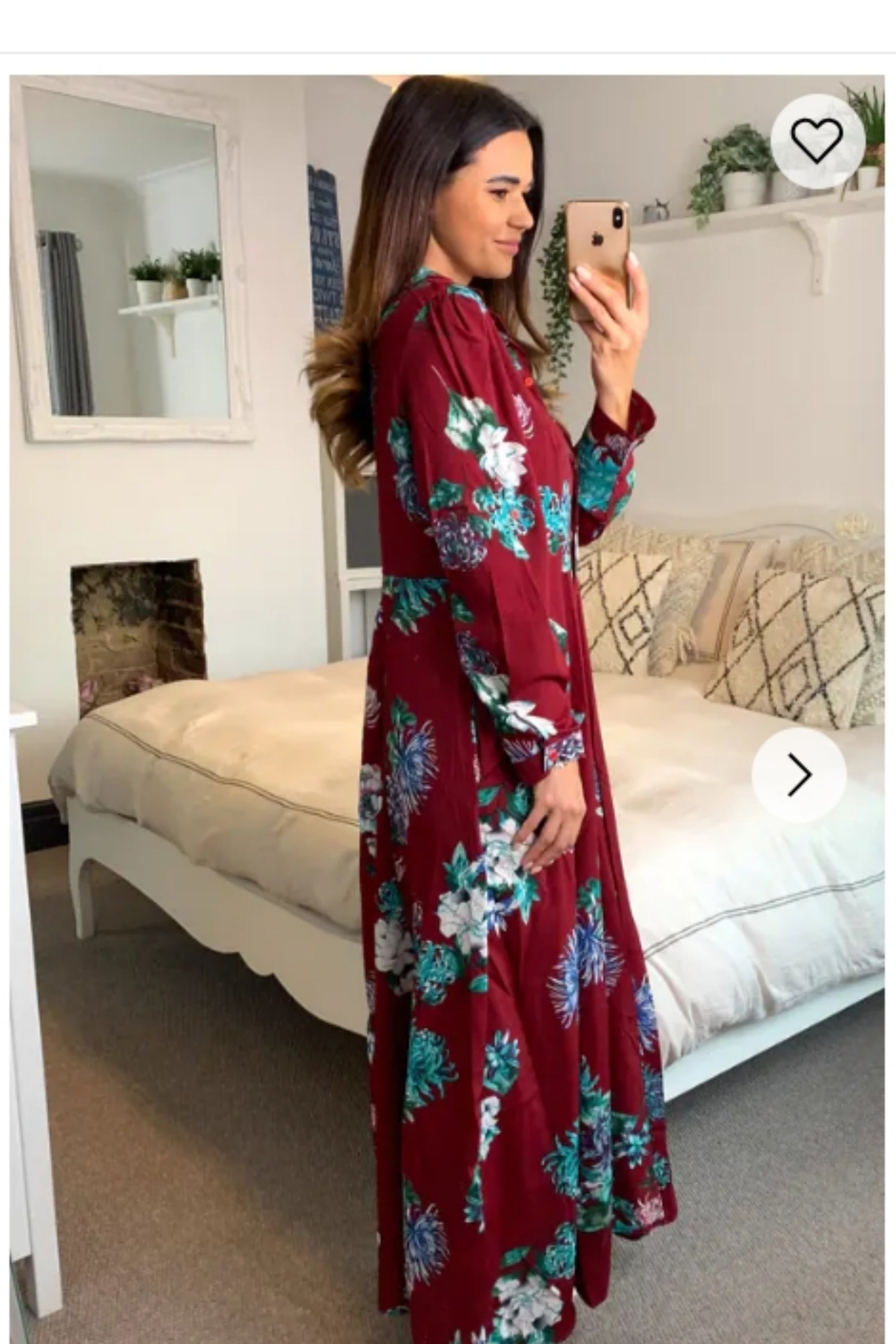The image size is (896, 1344).
Task: Show the next product photo
Action: pyautogui.click(x=798, y=775)
